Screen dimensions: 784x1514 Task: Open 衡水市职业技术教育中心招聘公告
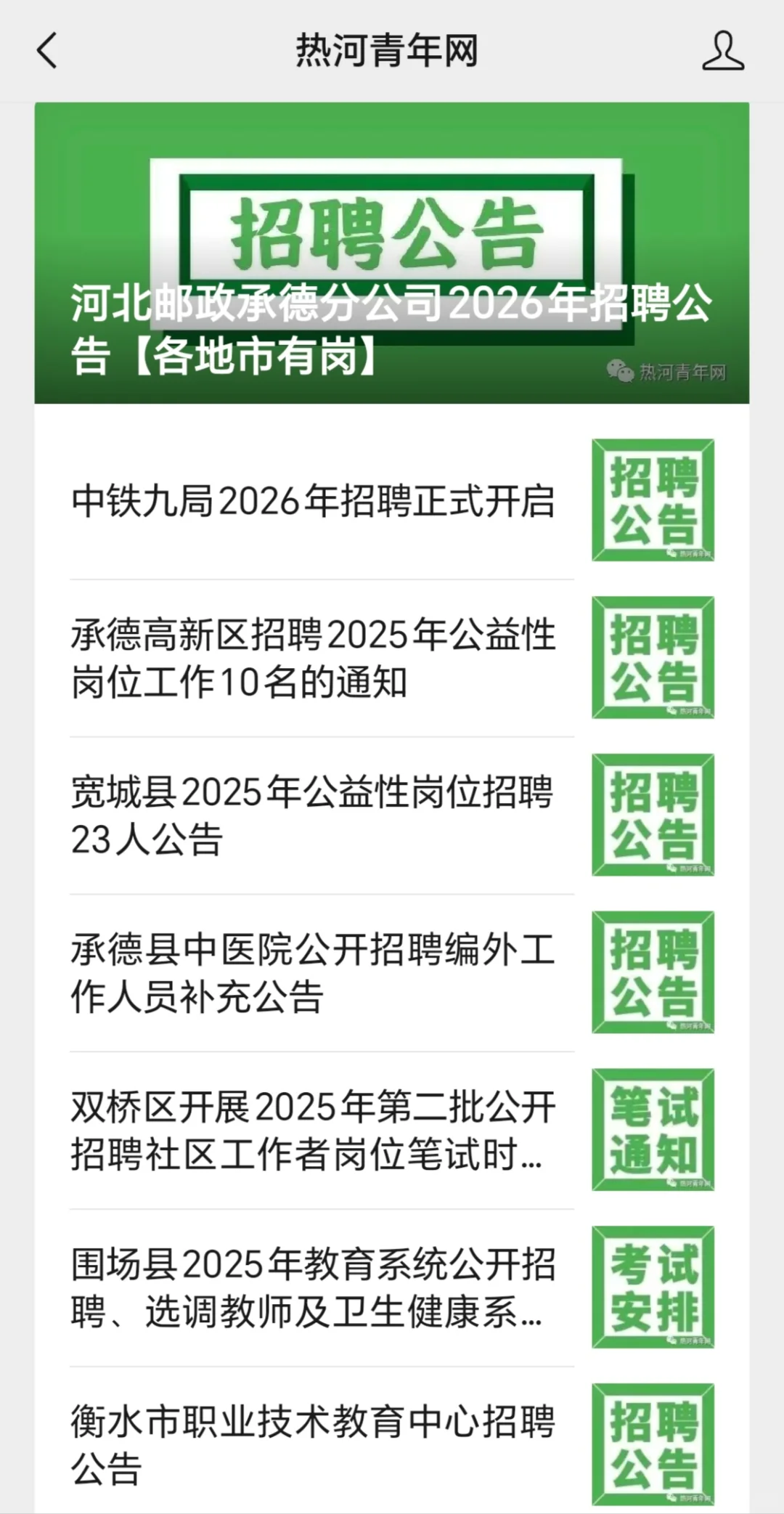tap(313, 1444)
